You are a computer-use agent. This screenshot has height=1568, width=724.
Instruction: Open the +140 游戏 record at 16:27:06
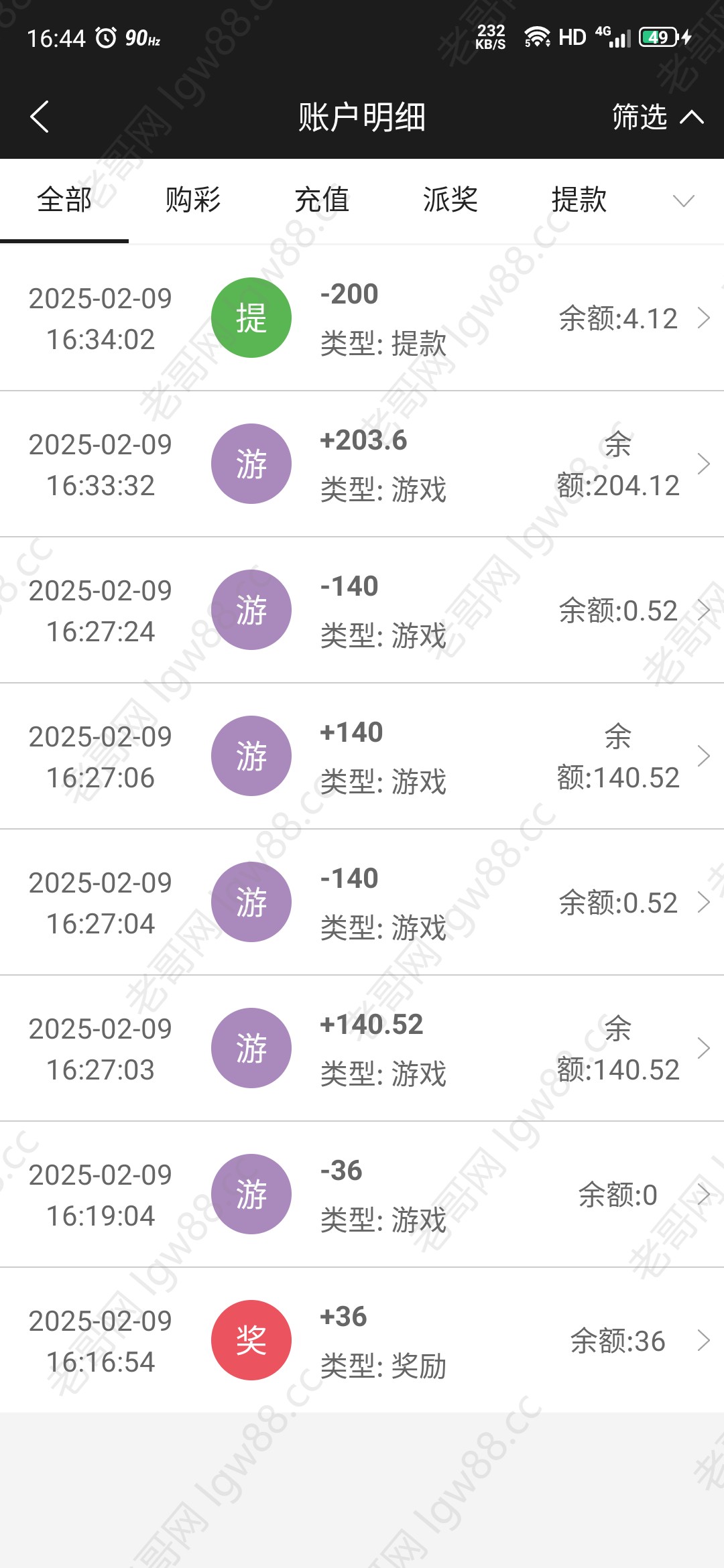(x=362, y=756)
